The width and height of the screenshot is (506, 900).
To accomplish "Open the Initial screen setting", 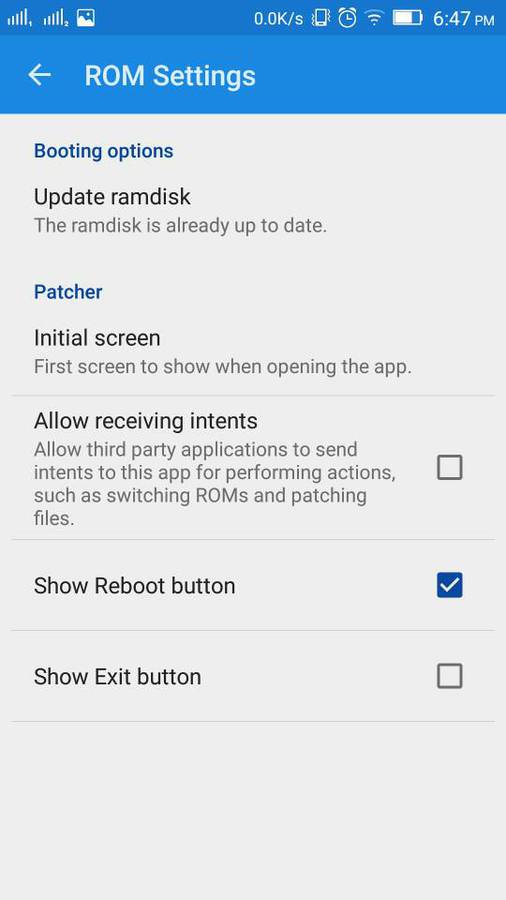I will (x=253, y=352).
